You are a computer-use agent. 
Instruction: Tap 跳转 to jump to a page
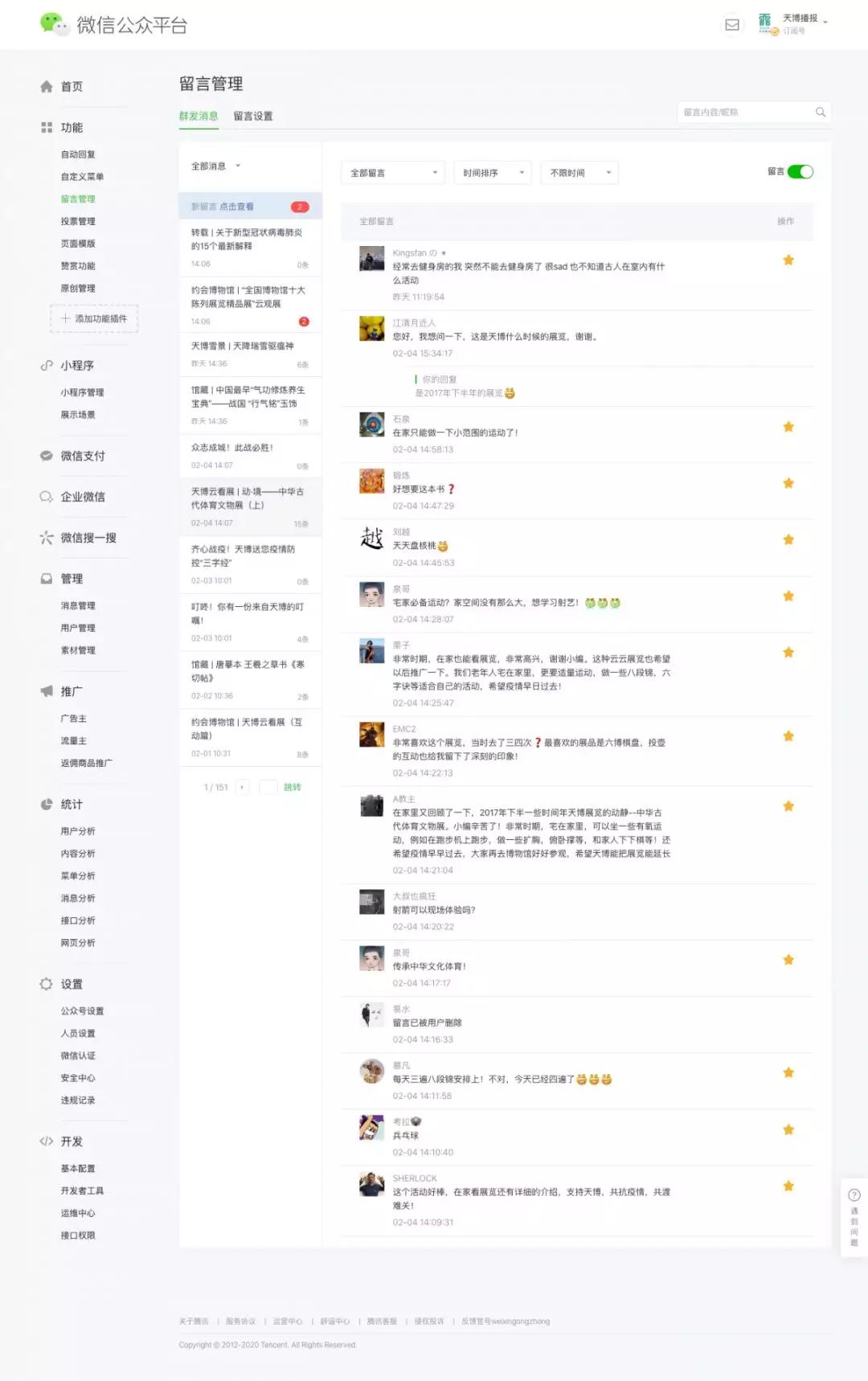pos(292,787)
